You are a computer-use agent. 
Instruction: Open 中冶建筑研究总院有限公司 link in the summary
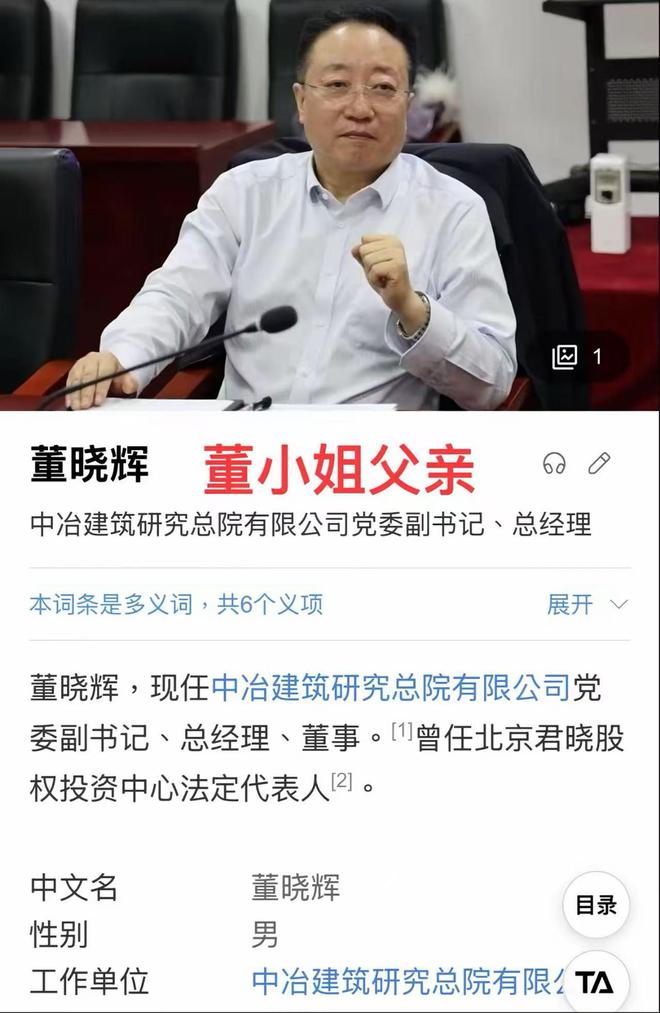(389, 687)
